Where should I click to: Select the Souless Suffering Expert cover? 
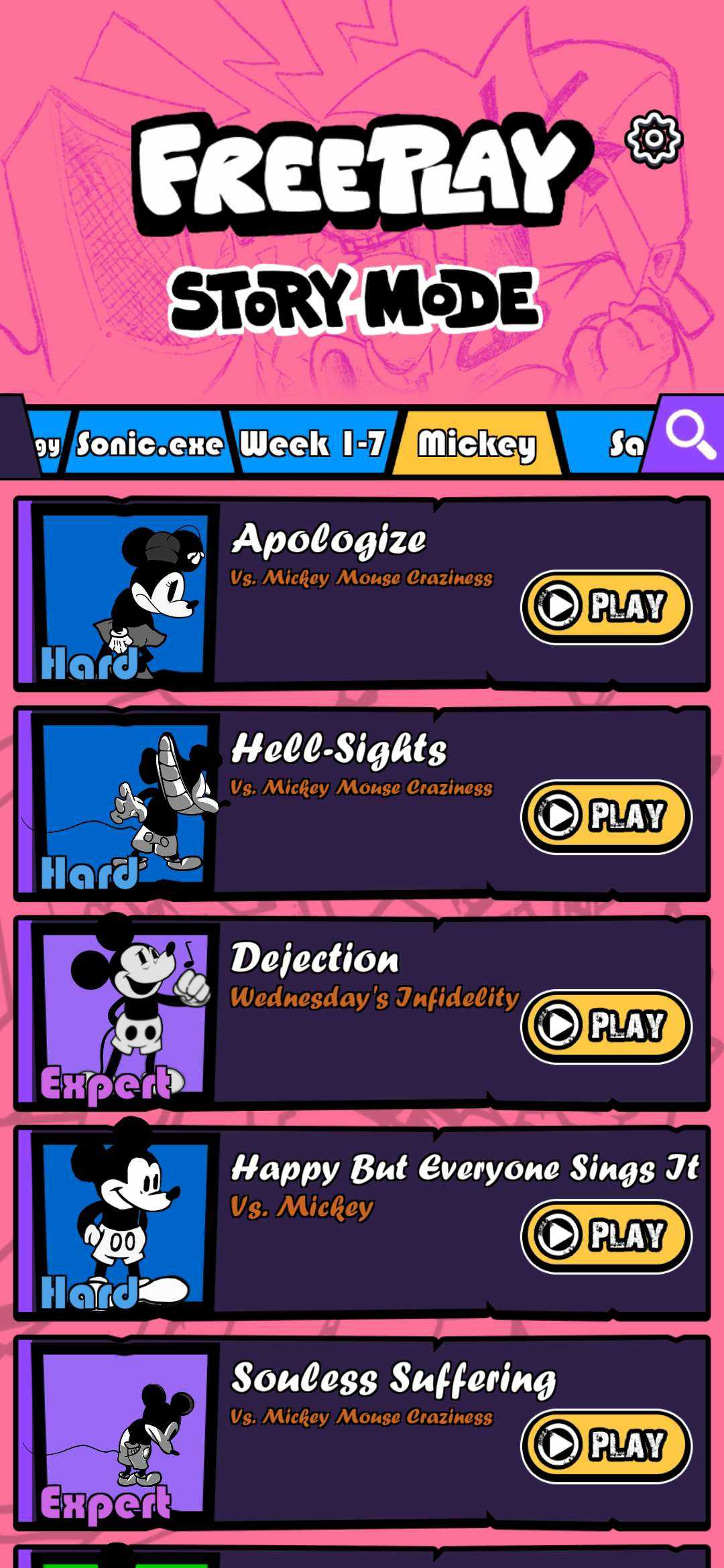[x=124, y=1433]
